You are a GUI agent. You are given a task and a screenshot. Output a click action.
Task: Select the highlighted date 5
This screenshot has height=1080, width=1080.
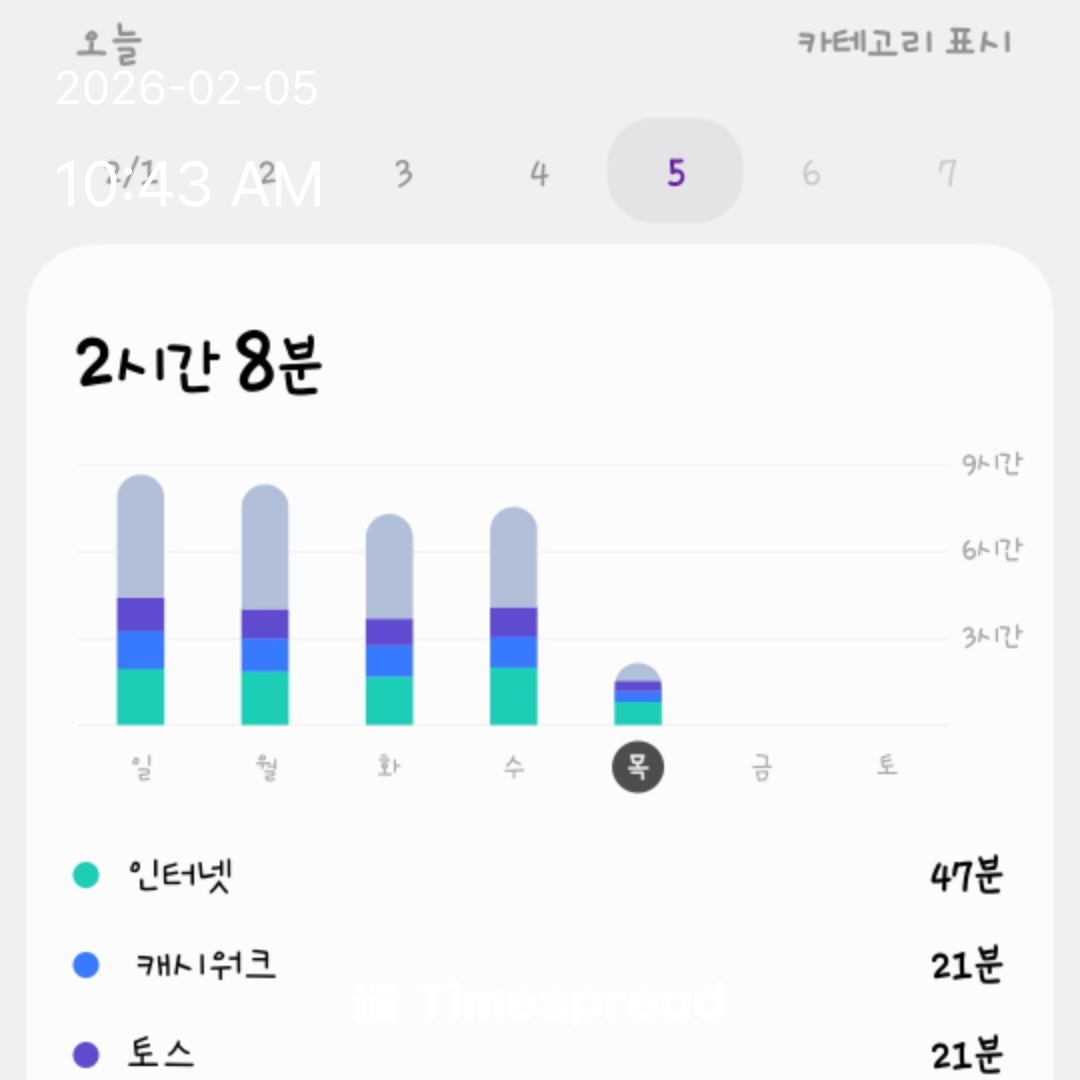coord(675,172)
